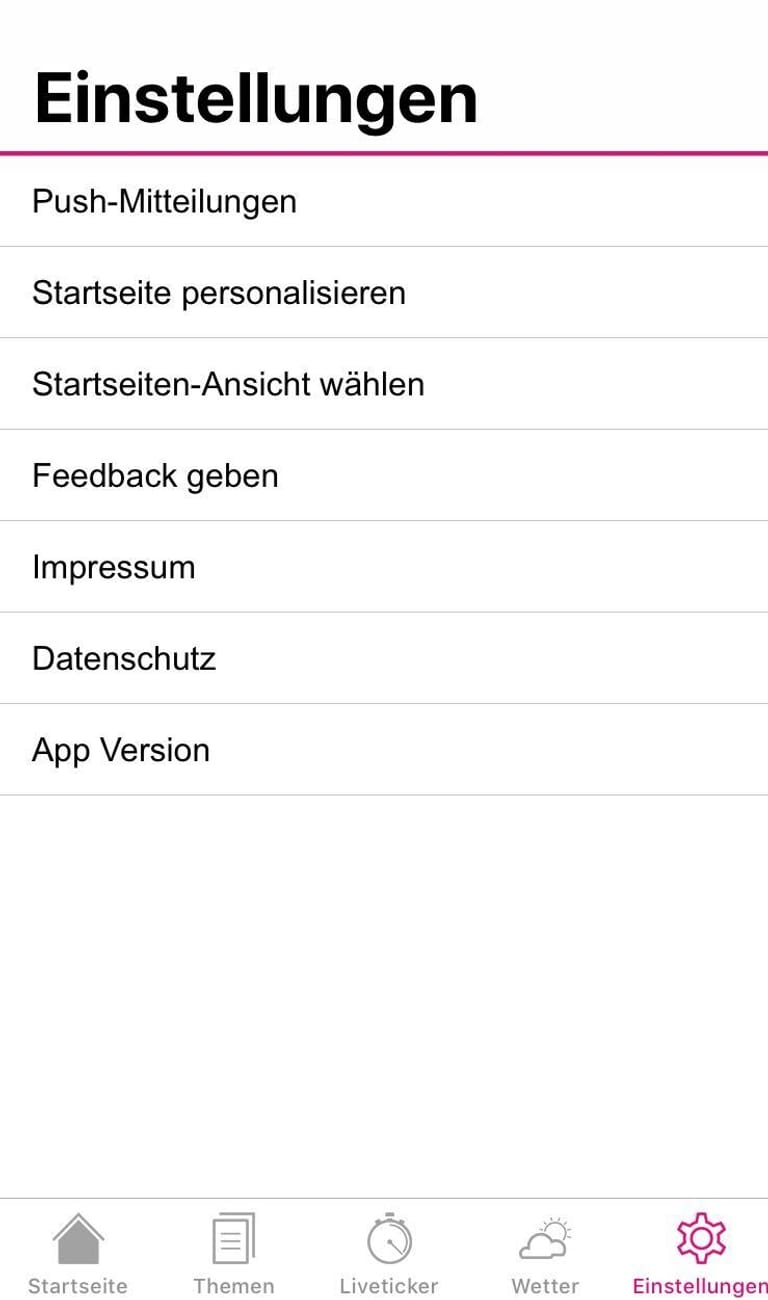Image resolution: width=768 pixels, height=1300 pixels.
Task: Select Startseiten-Ansicht wählen
Action: 384,384
